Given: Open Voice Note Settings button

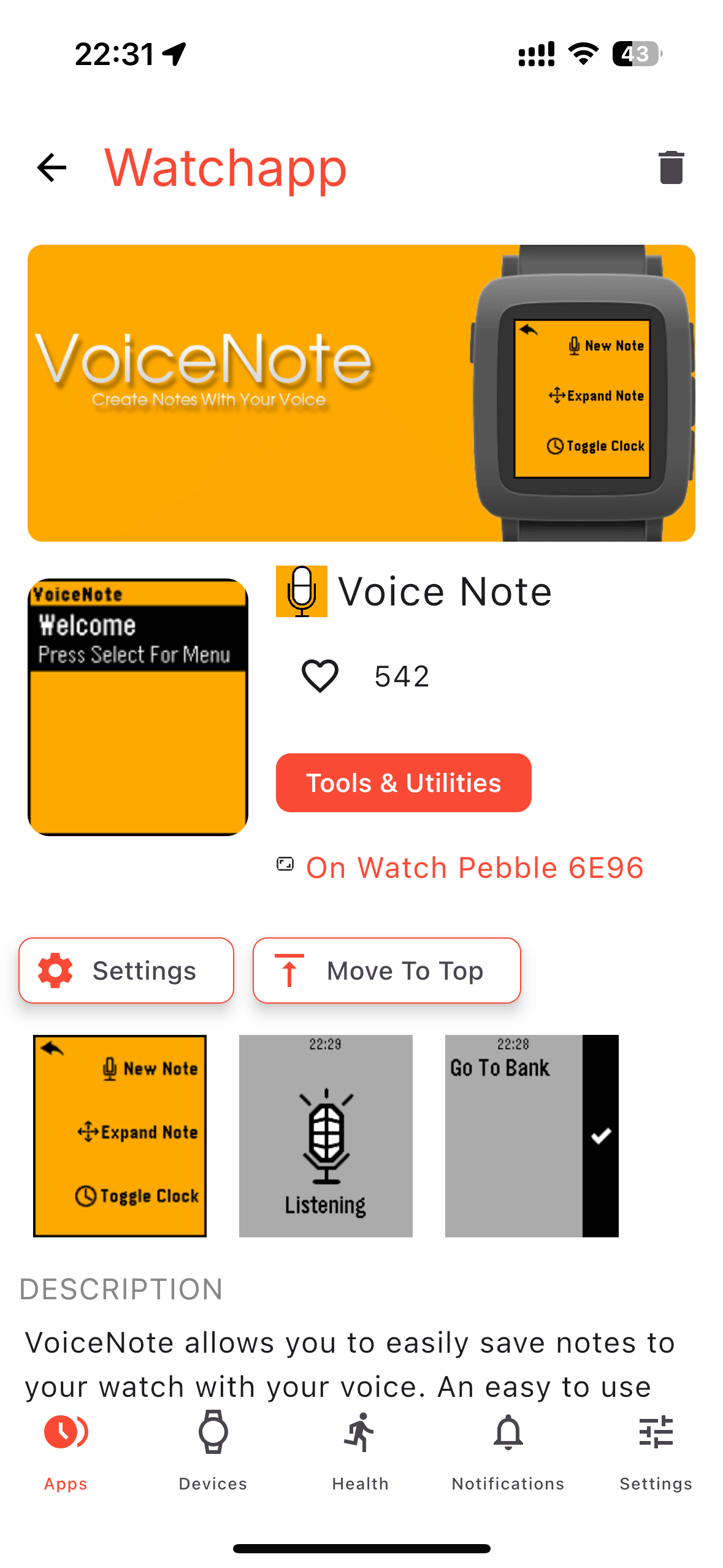Looking at the screenshot, I should coord(126,970).
